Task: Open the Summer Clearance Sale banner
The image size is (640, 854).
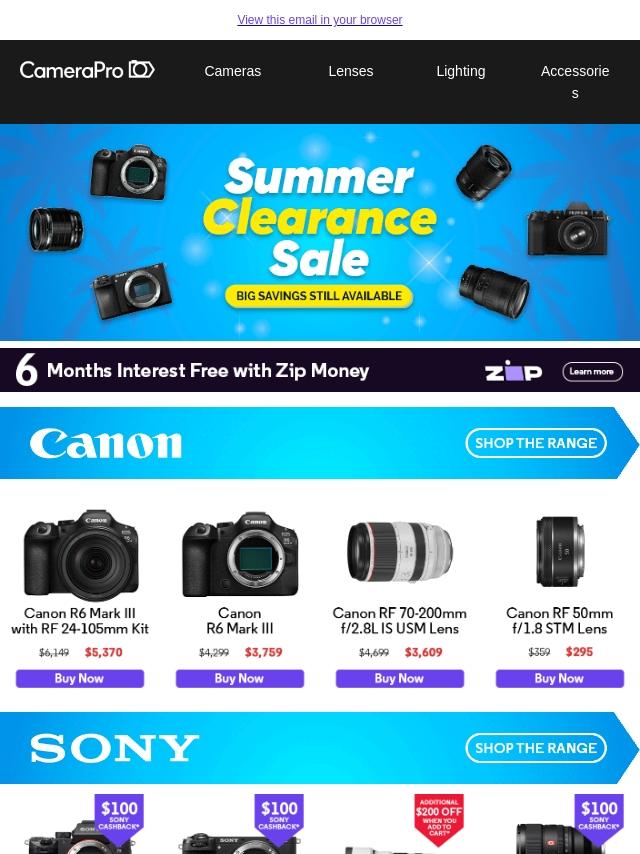Action: [x=320, y=232]
